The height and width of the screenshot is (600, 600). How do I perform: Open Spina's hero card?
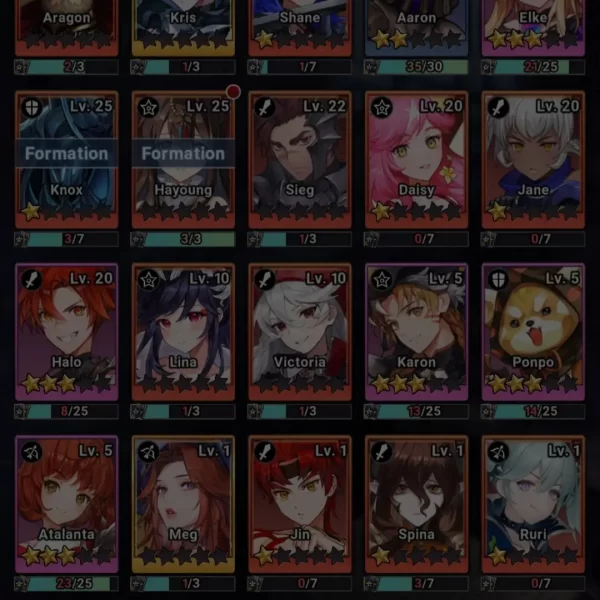(416, 503)
